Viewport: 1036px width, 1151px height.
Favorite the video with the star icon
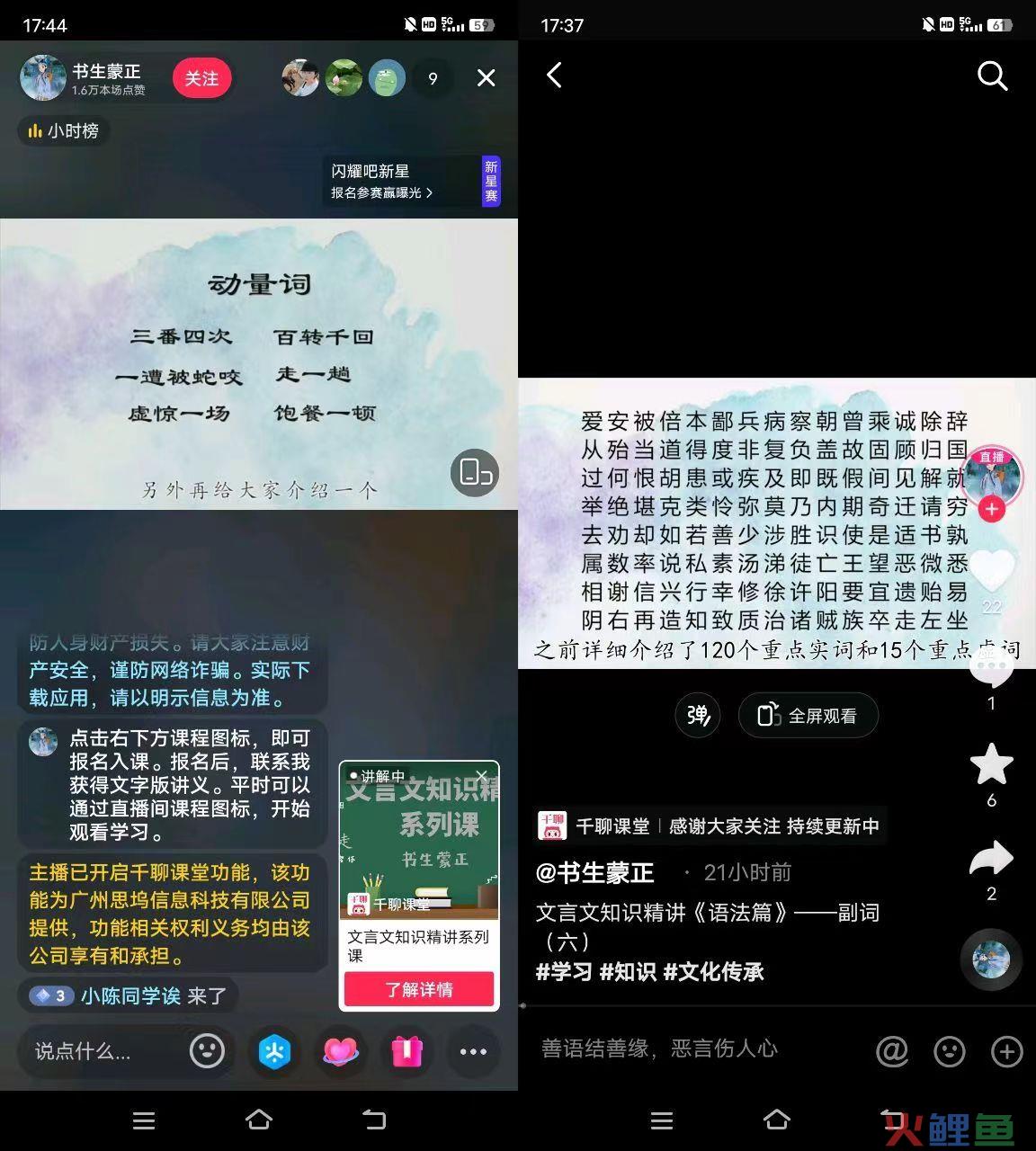coord(991,764)
